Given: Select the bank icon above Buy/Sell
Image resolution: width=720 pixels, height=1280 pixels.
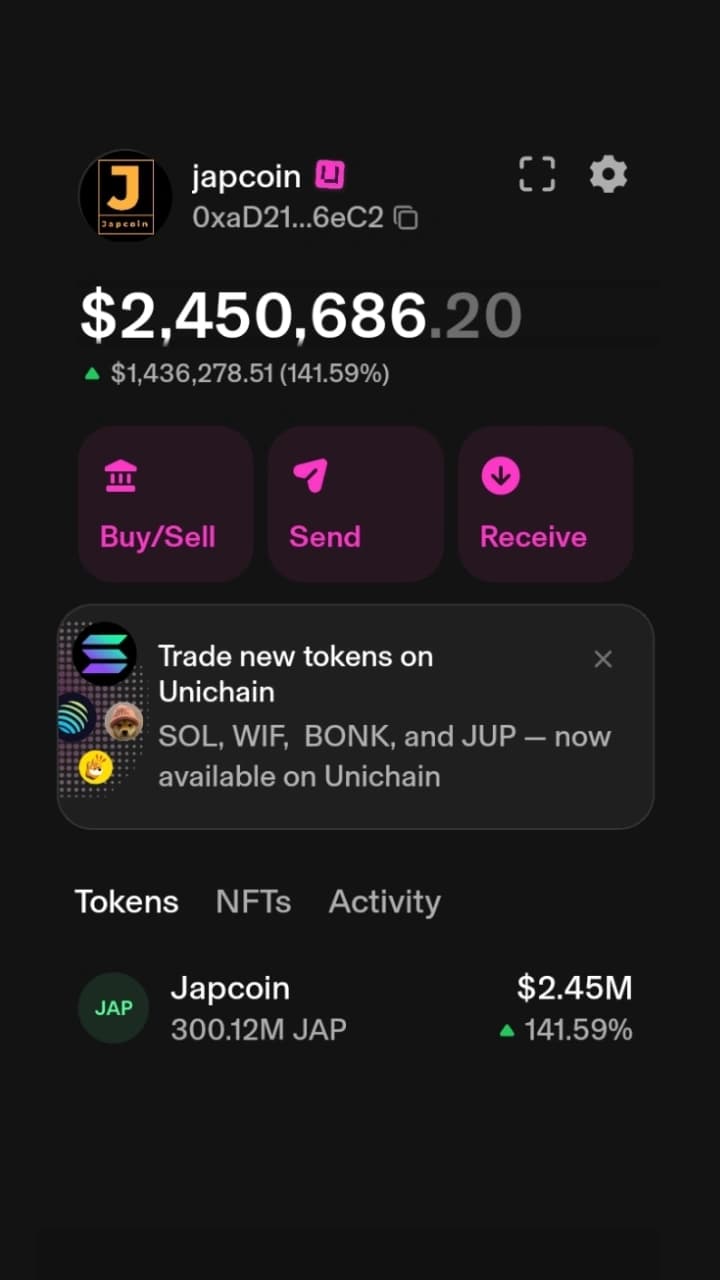Looking at the screenshot, I should pyautogui.click(x=120, y=477).
